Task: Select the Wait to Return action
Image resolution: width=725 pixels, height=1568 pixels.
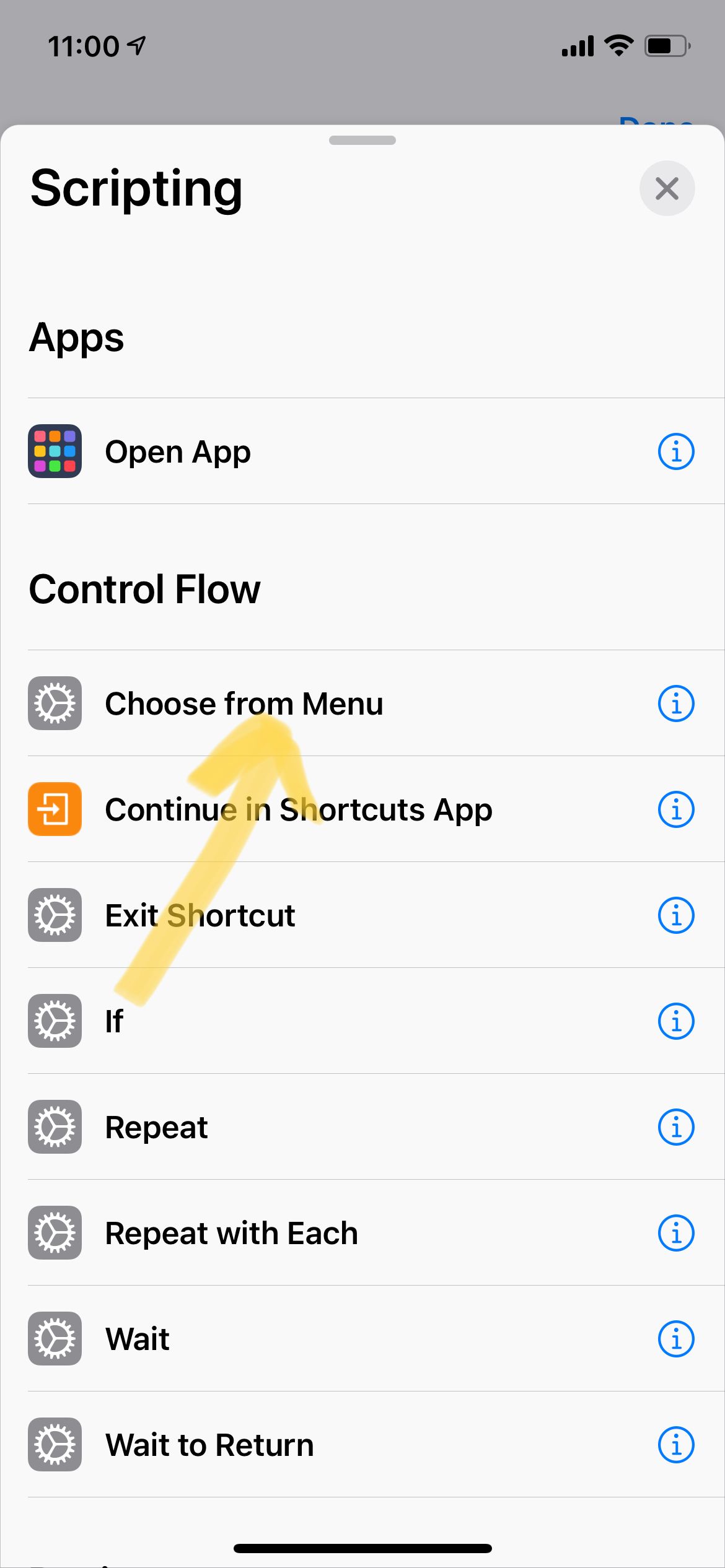Action: pyautogui.click(x=209, y=1445)
